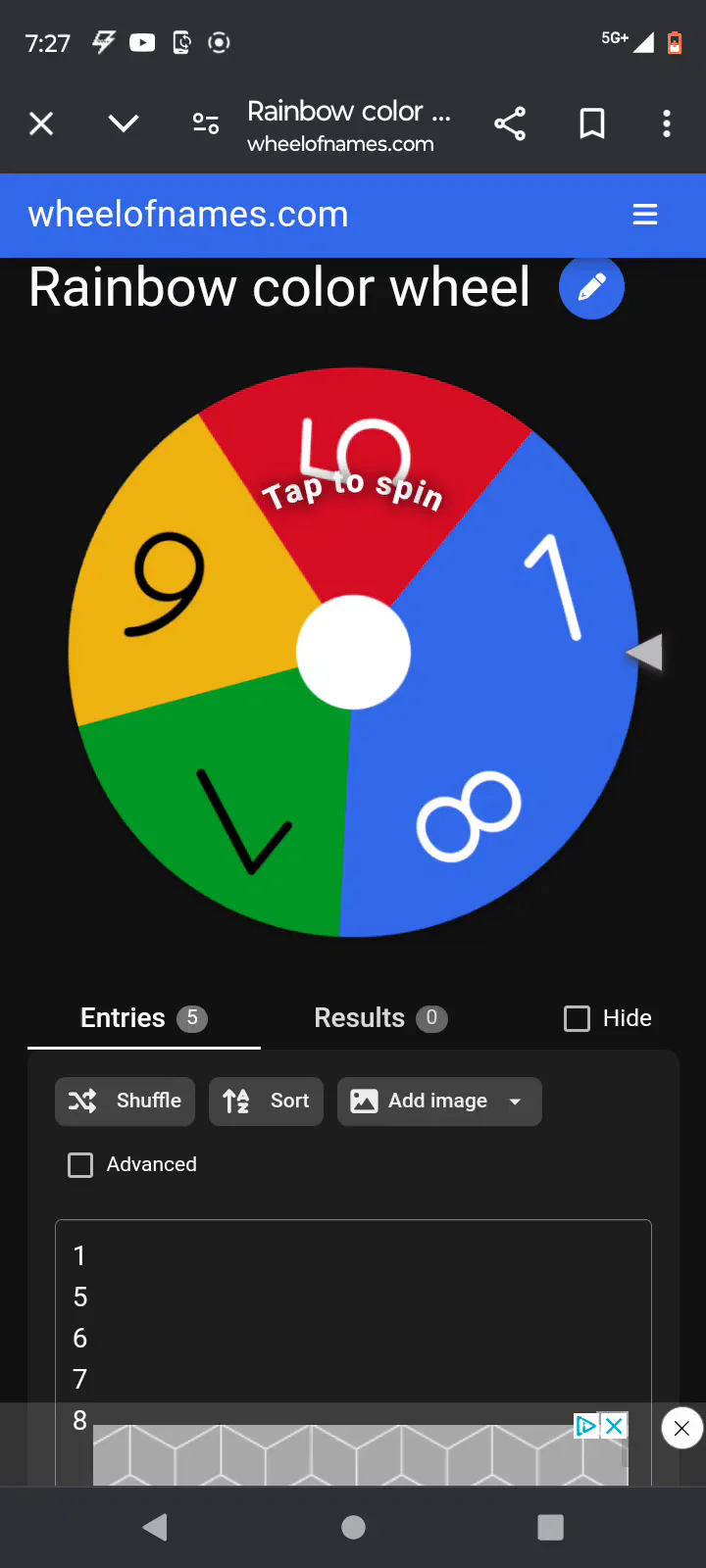Image resolution: width=706 pixels, height=1568 pixels.
Task: Switch to the Results tab
Action: [x=380, y=1018]
